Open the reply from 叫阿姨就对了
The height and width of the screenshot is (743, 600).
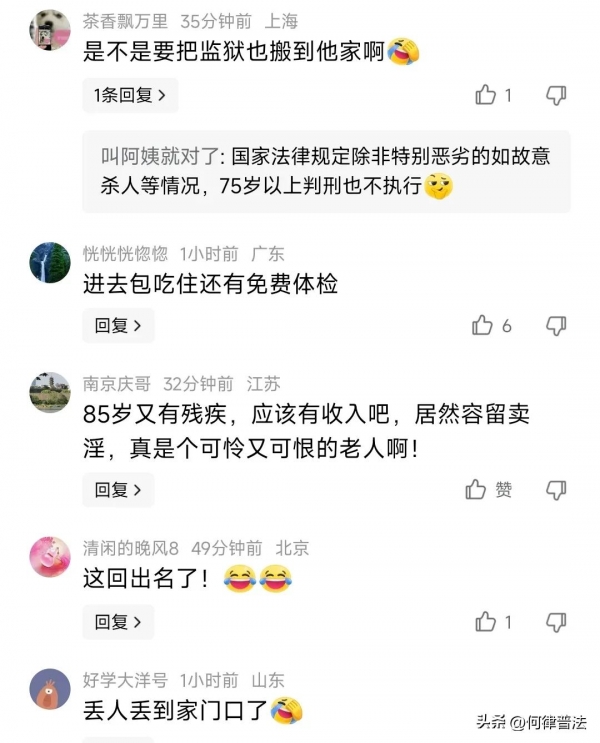pyautogui.click(x=325, y=172)
